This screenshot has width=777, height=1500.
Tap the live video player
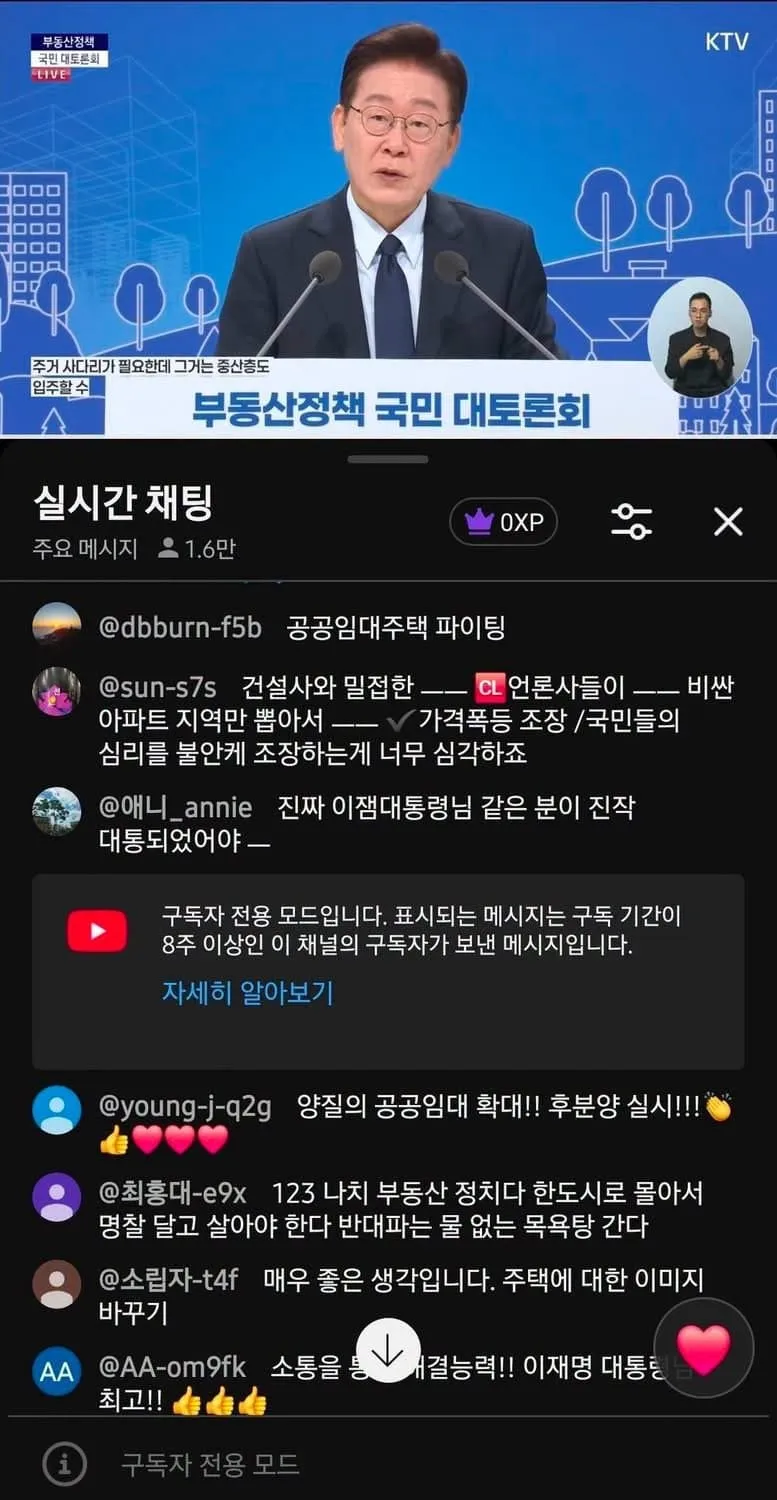click(x=388, y=218)
